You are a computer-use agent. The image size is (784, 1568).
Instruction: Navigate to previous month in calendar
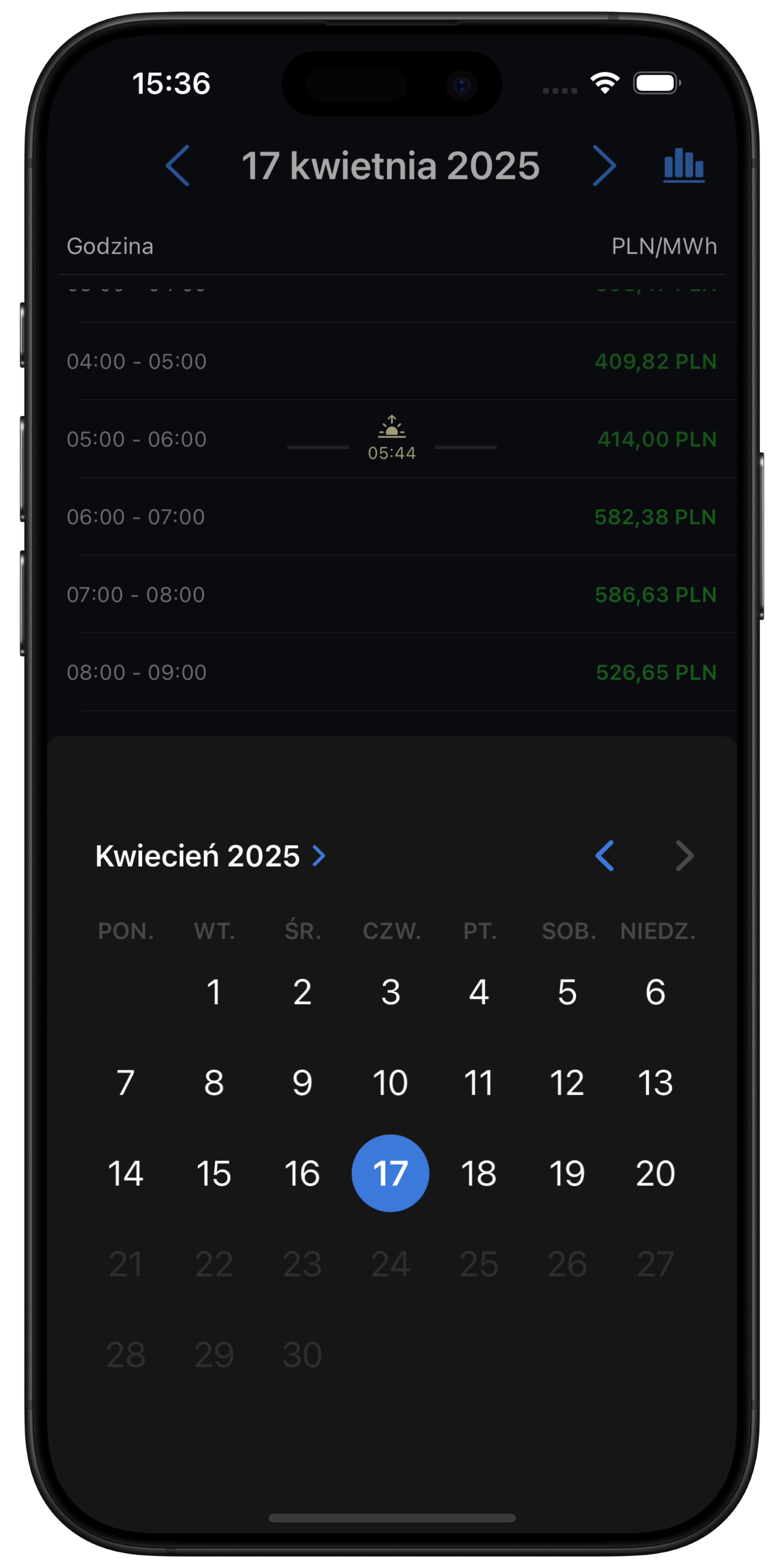[604, 856]
